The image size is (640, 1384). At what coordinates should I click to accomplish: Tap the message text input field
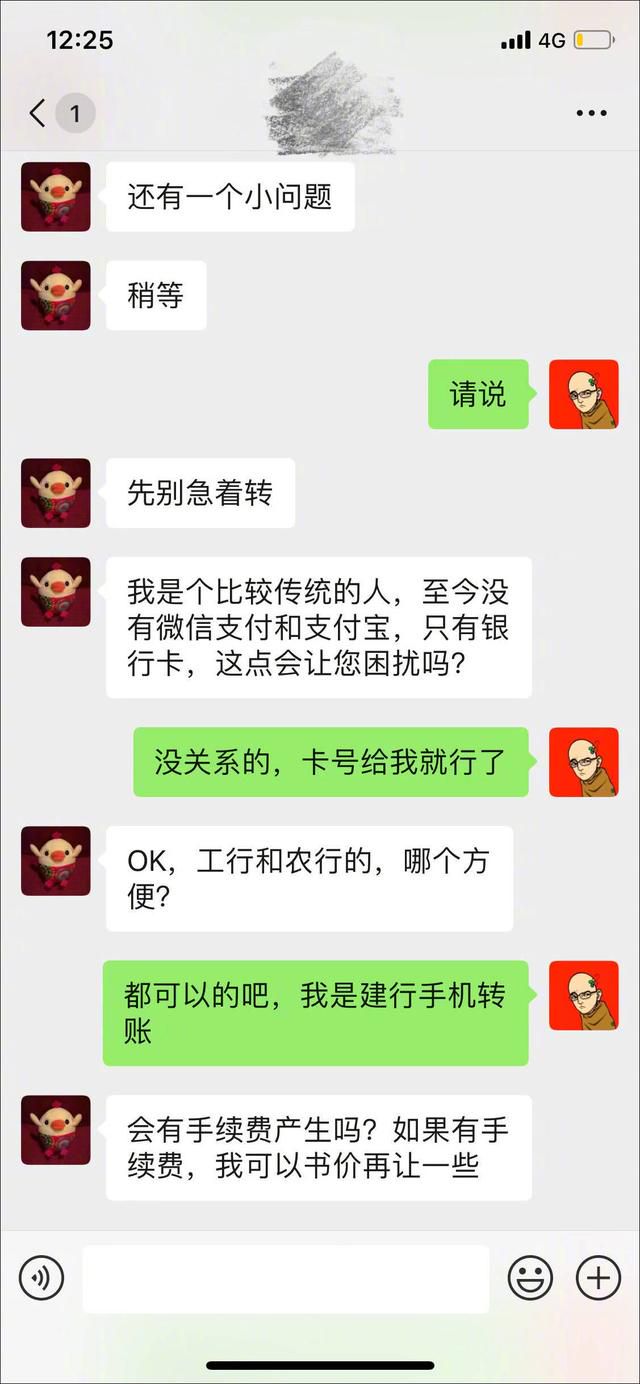(286, 1278)
